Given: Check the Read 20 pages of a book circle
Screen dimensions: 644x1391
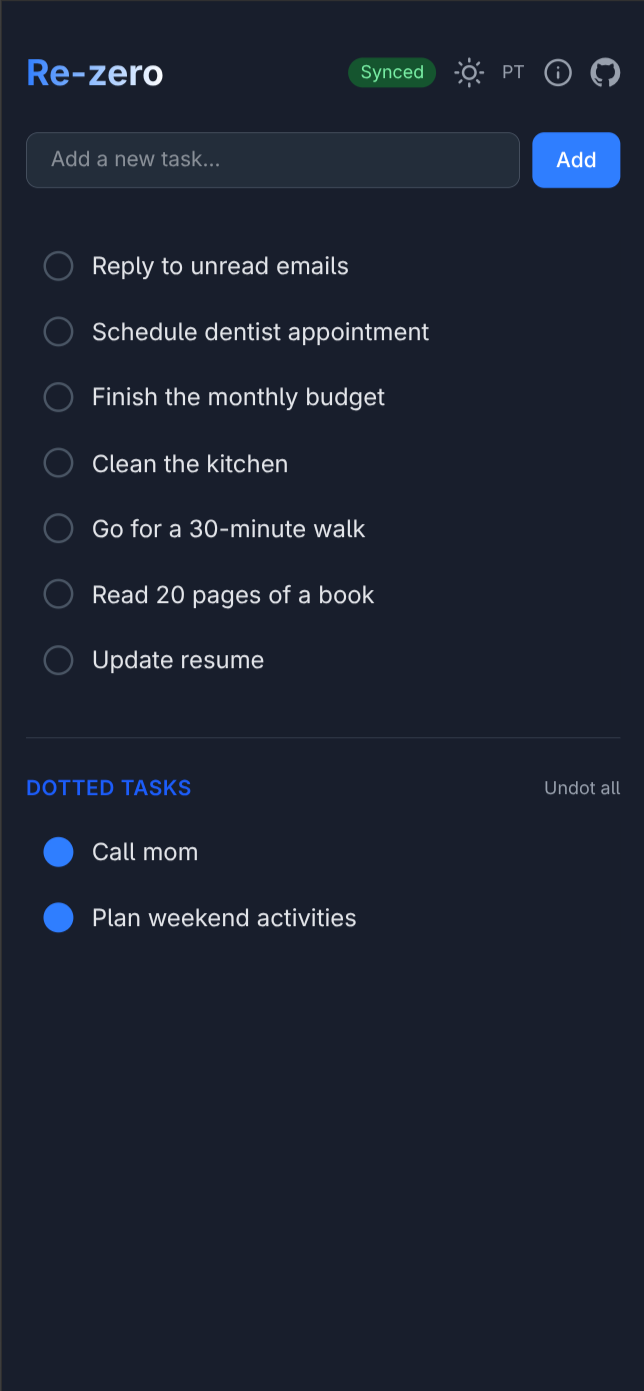Looking at the screenshot, I should [59, 594].
